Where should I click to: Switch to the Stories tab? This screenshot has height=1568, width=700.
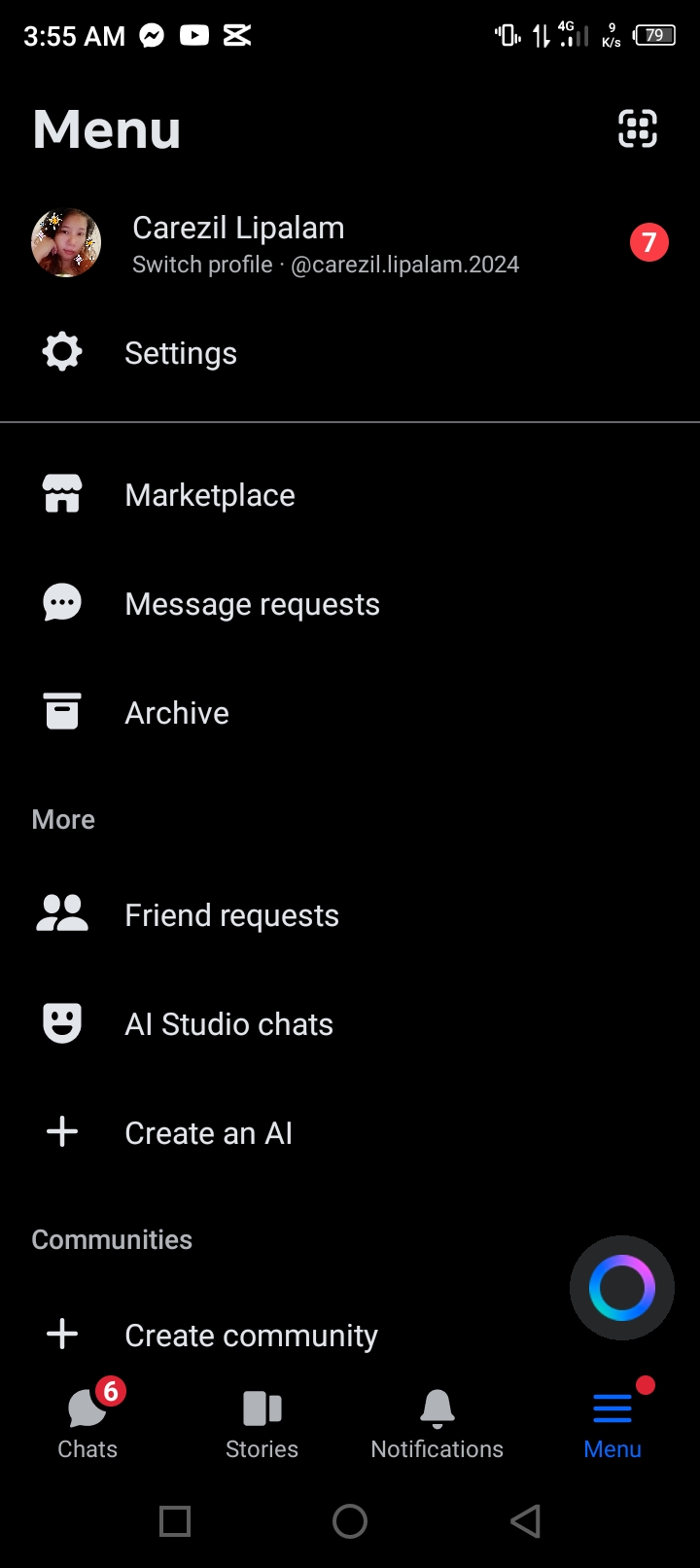tap(262, 1424)
